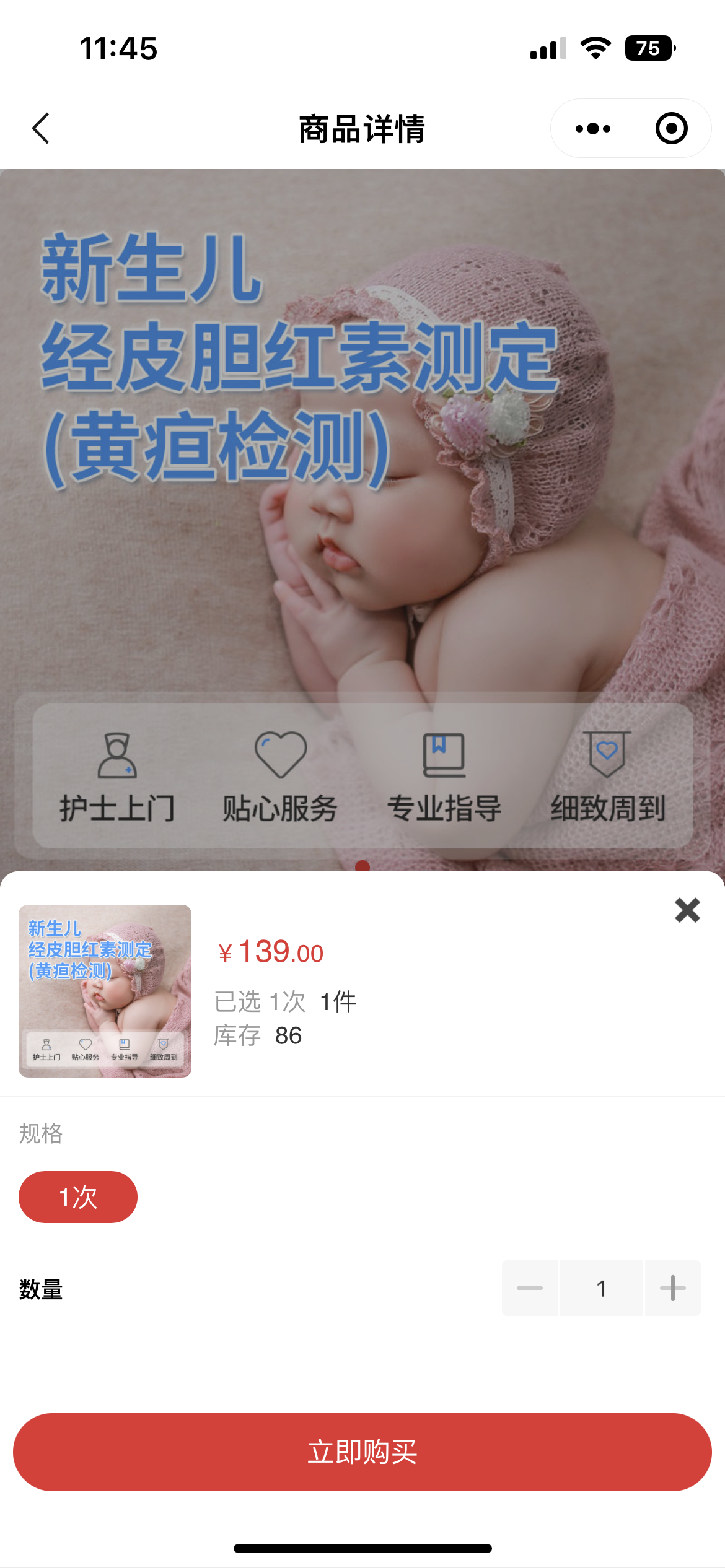Image resolution: width=725 pixels, height=1568 pixels.
Task: Go back from the 商品详情 page
Action: coord(41,129)
